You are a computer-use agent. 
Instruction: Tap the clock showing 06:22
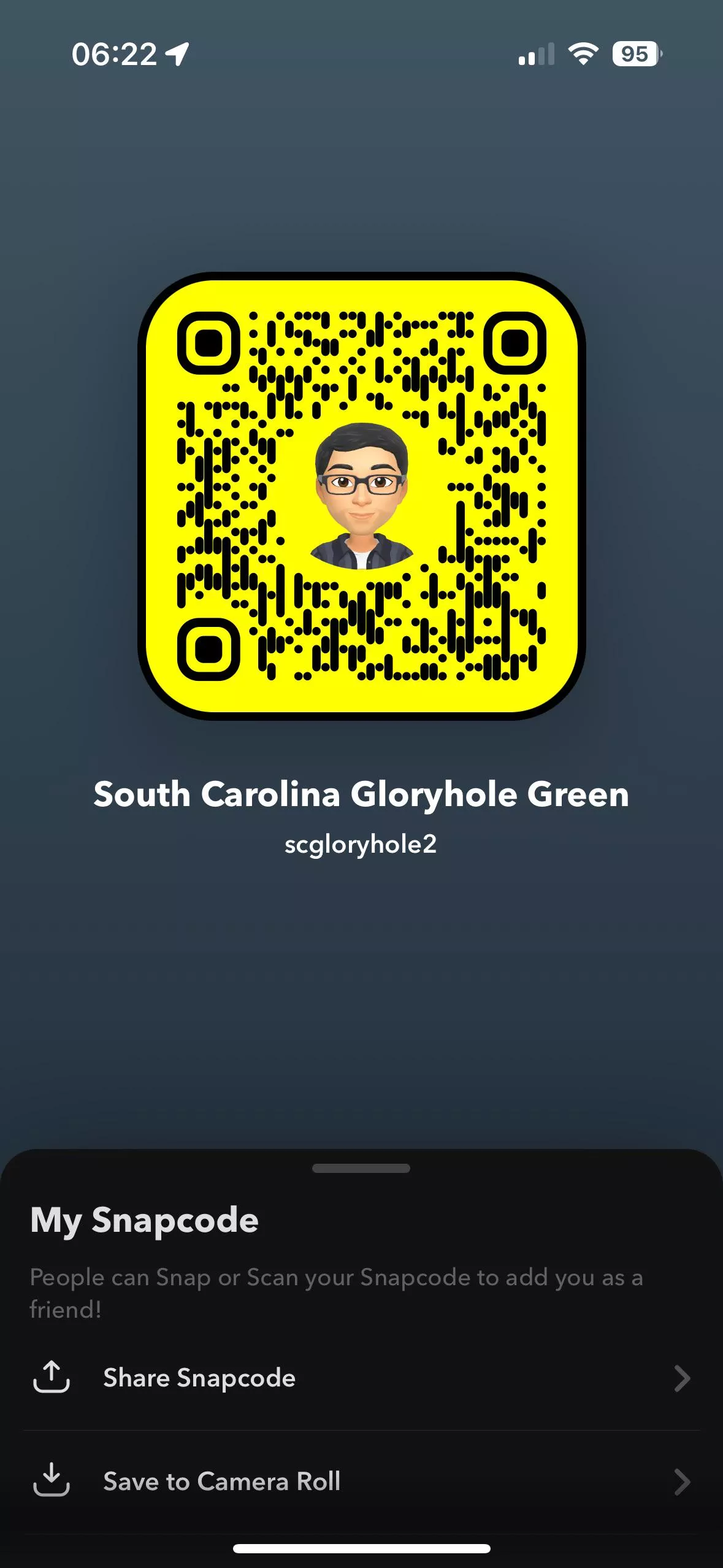tap(114, 54)
